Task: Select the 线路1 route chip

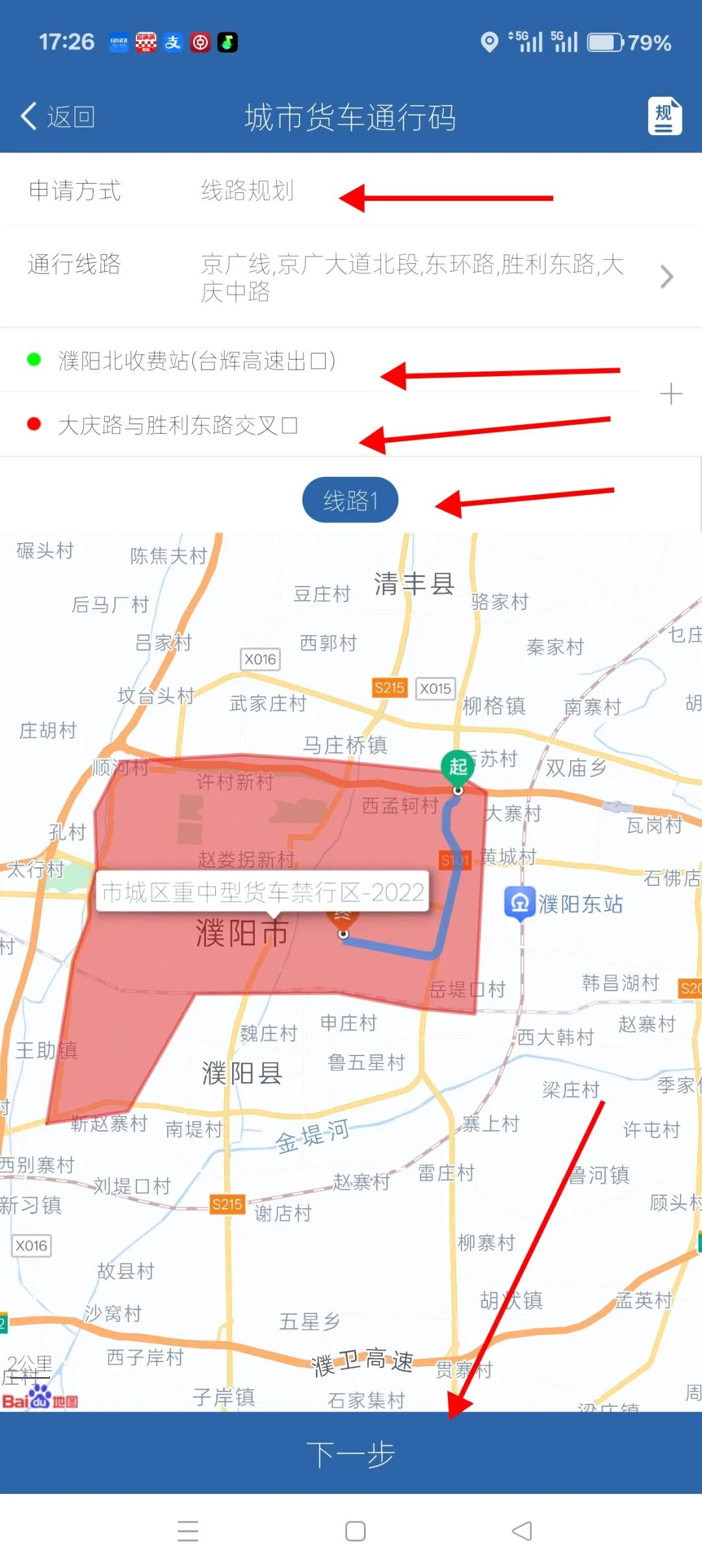Action: [350, 500]
